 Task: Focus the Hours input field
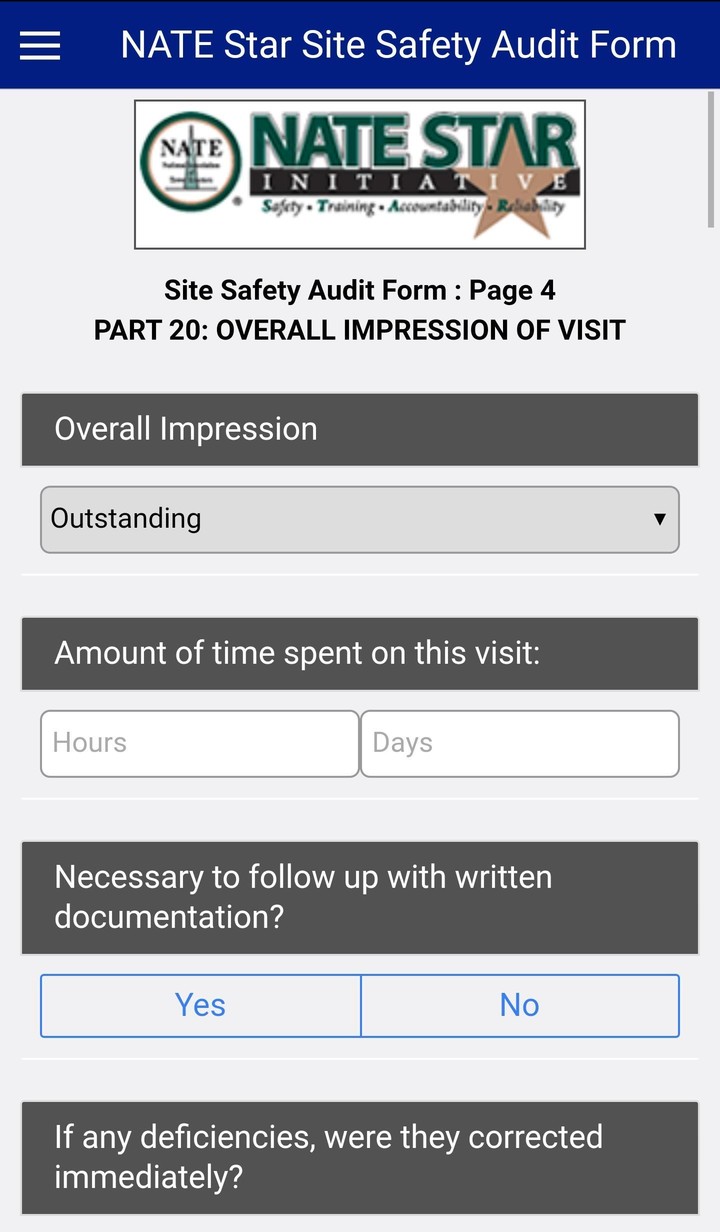(x=200, y=743)
